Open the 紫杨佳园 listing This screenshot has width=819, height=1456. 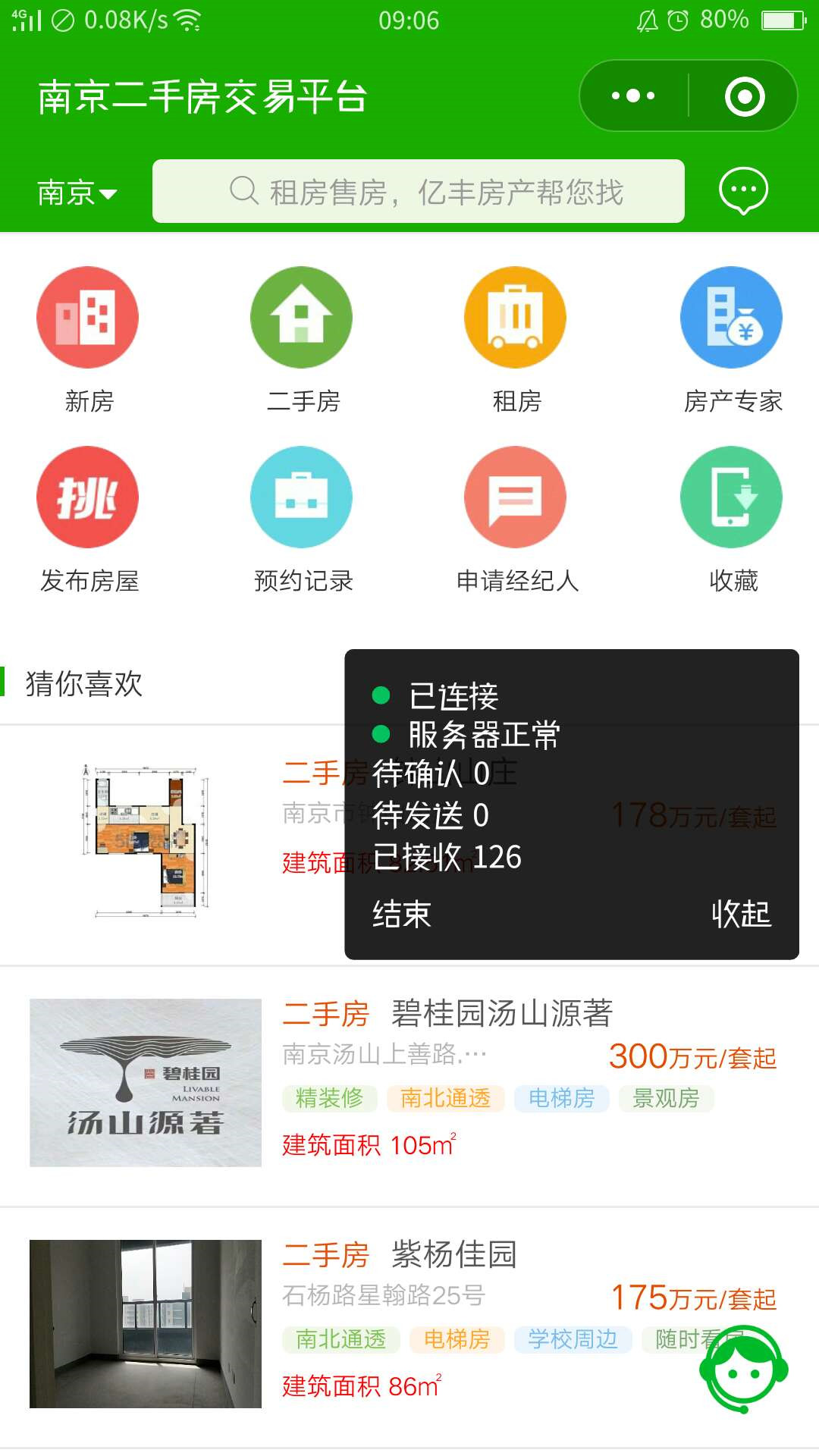(453, 1255)
